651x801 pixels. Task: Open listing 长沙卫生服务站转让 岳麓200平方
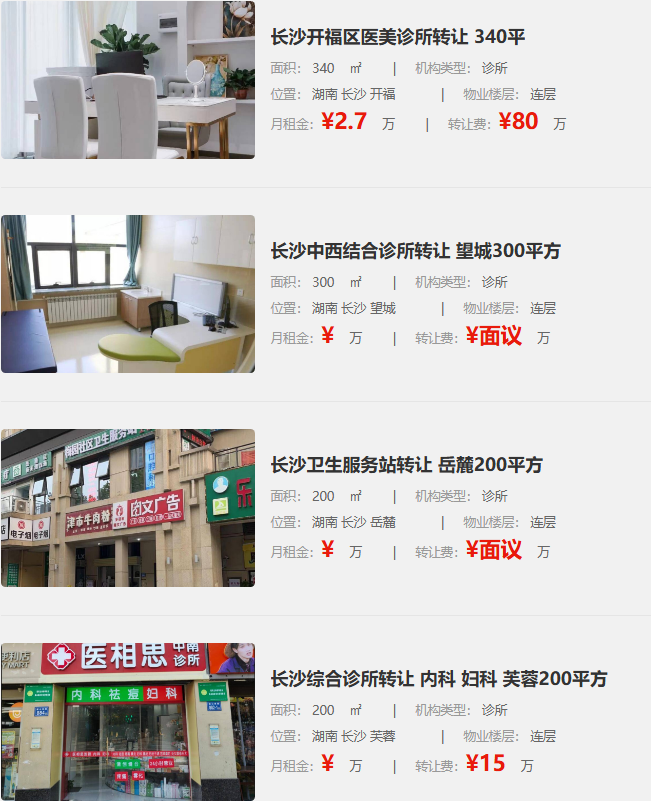click(406, 465)
